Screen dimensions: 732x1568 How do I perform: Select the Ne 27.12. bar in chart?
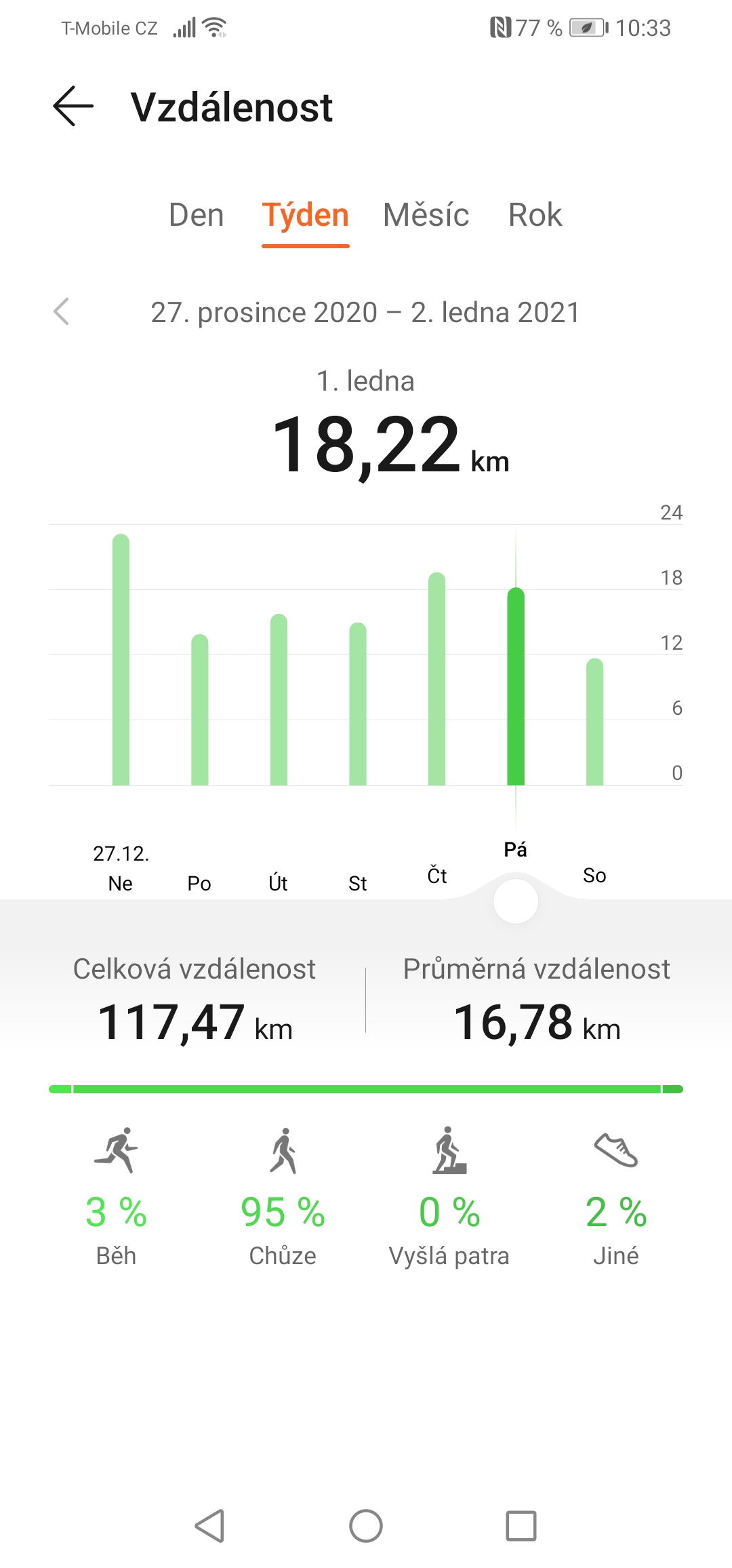[121, 659]
